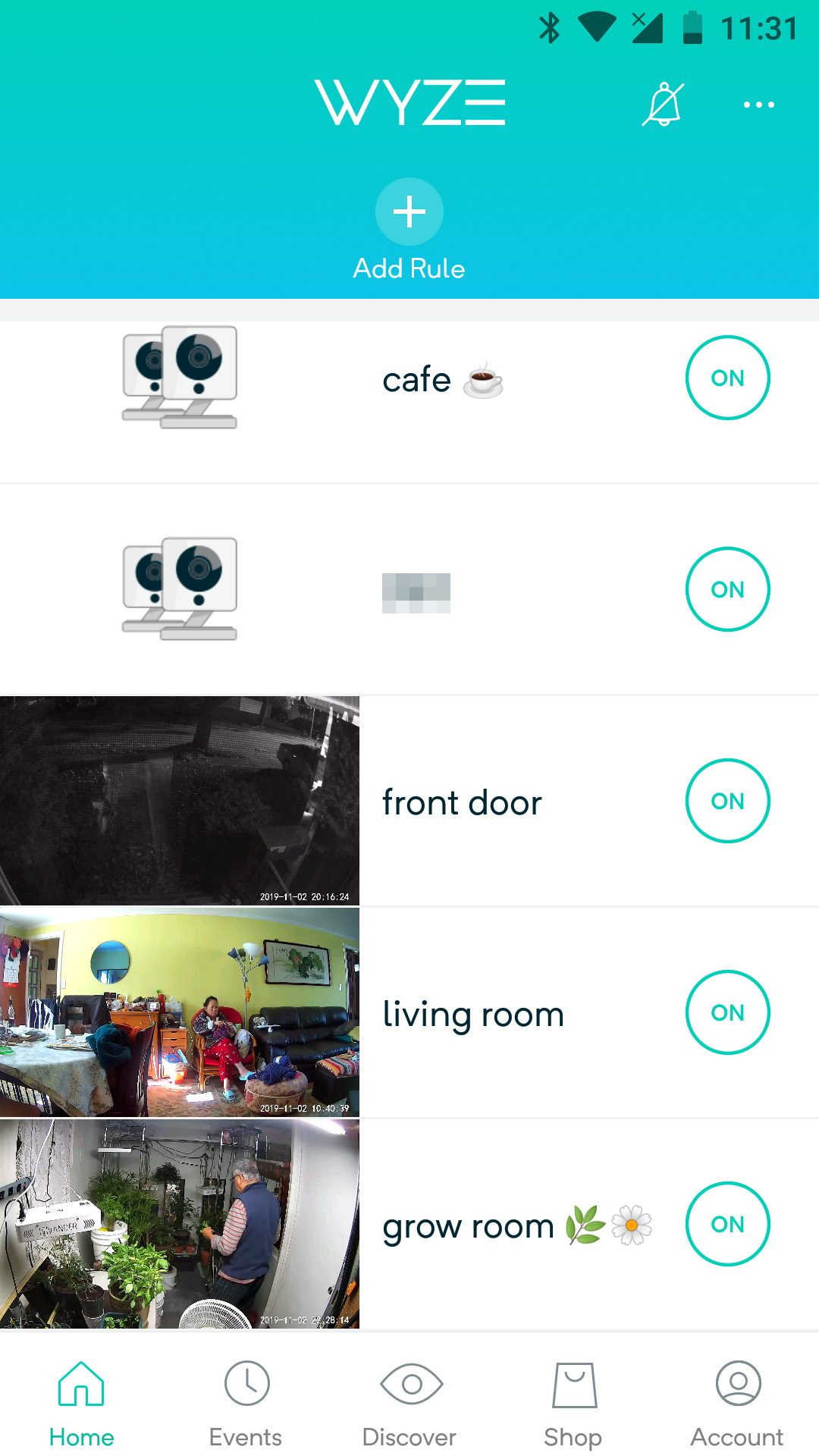Open the Shop tab
819x1456 pixels.
[573, 1404]
